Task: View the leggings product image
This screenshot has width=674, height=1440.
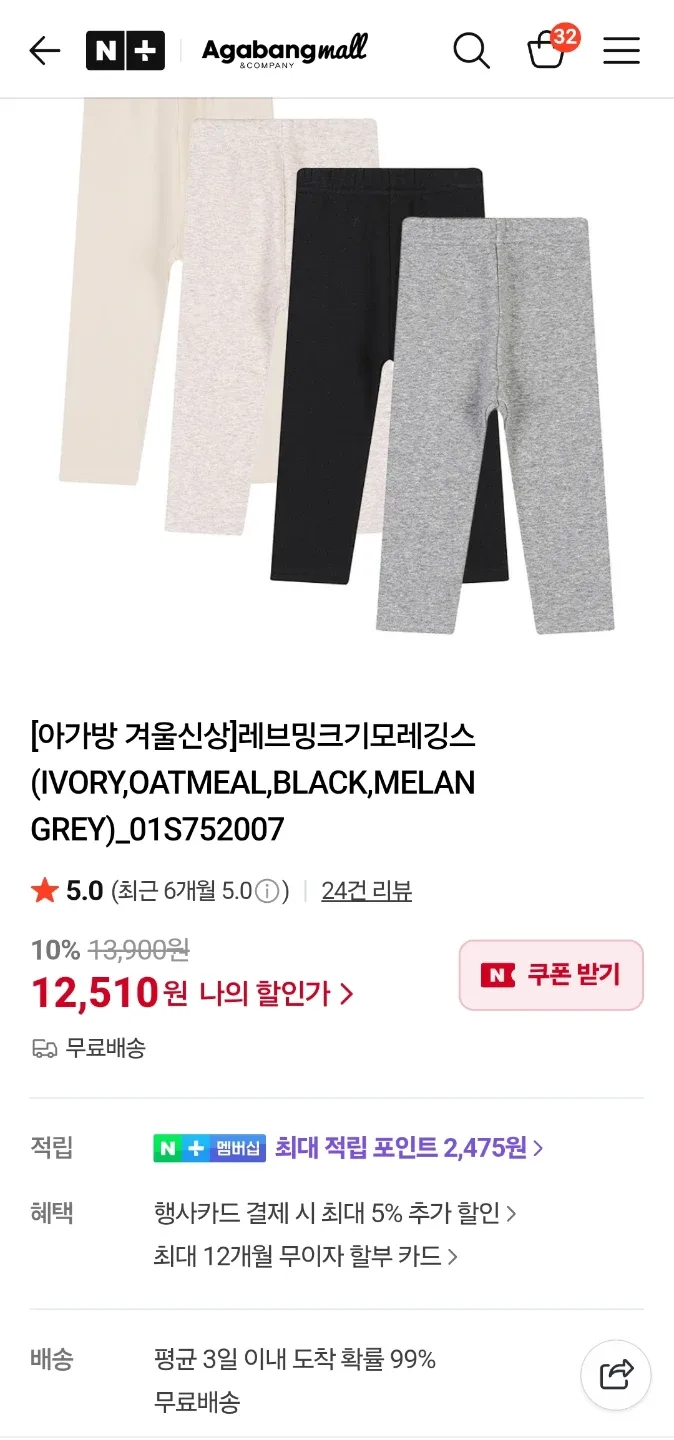Action: (337, 370)
